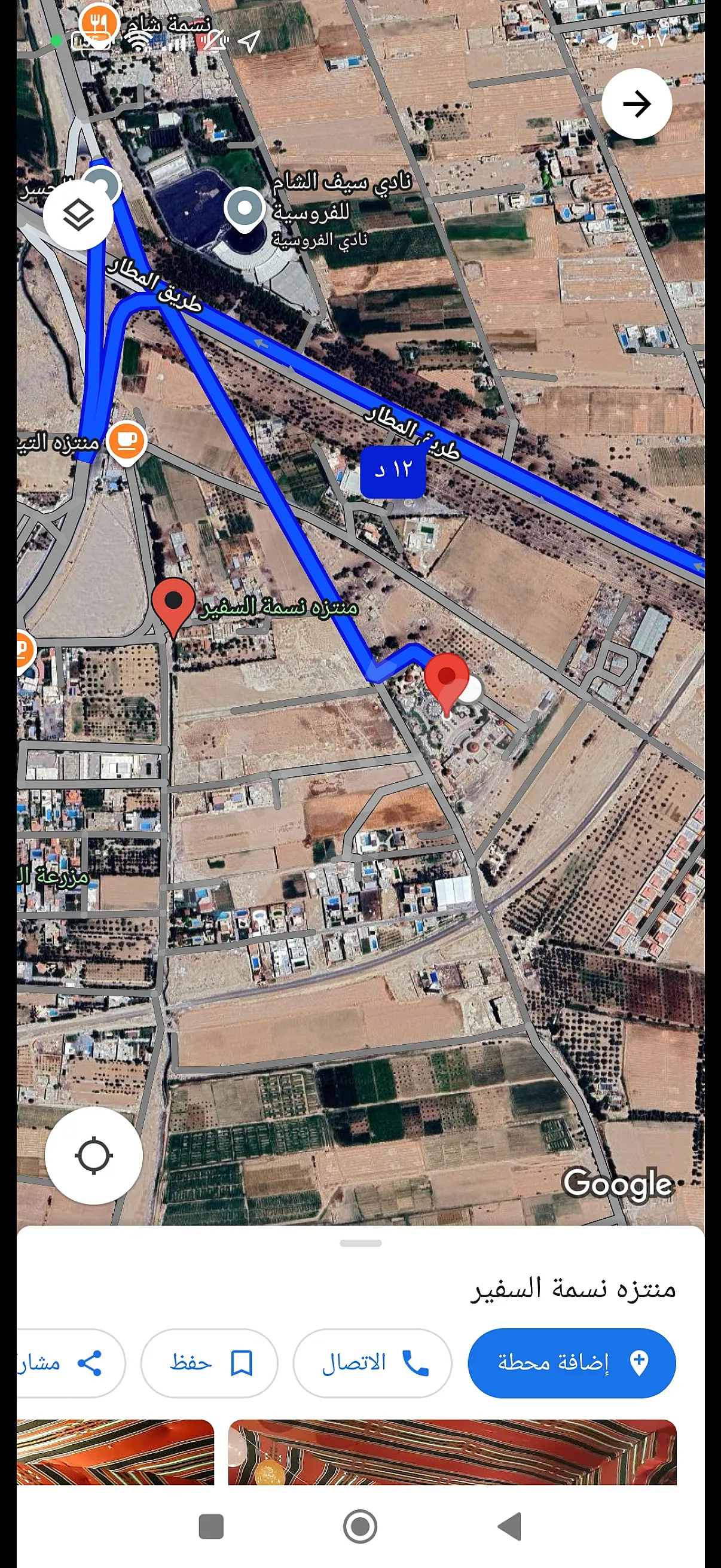Save the place with حفظ
This screenshot has height=1568, width=721.
click(209, 1363)
